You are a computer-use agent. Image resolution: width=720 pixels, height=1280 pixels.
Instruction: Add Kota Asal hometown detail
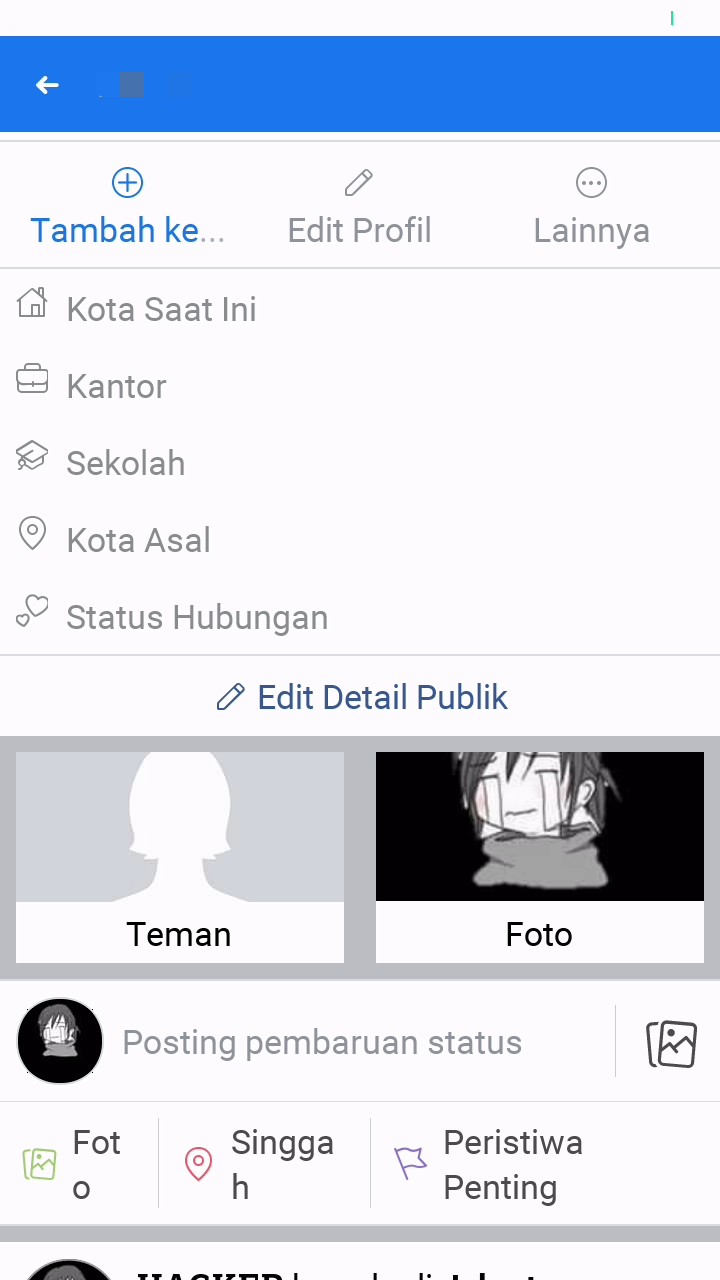(138, 540)
